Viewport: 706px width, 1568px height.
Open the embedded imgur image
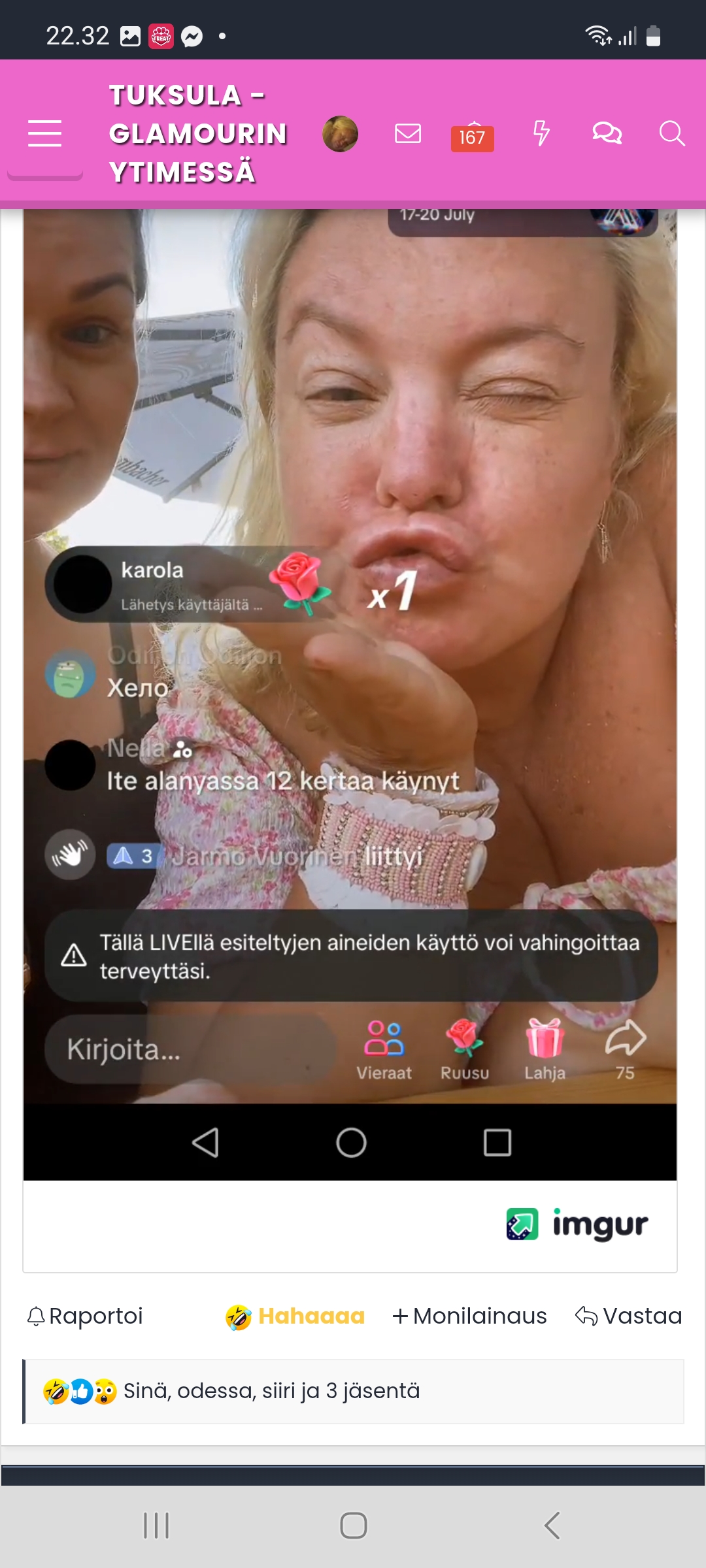[350, 694]
